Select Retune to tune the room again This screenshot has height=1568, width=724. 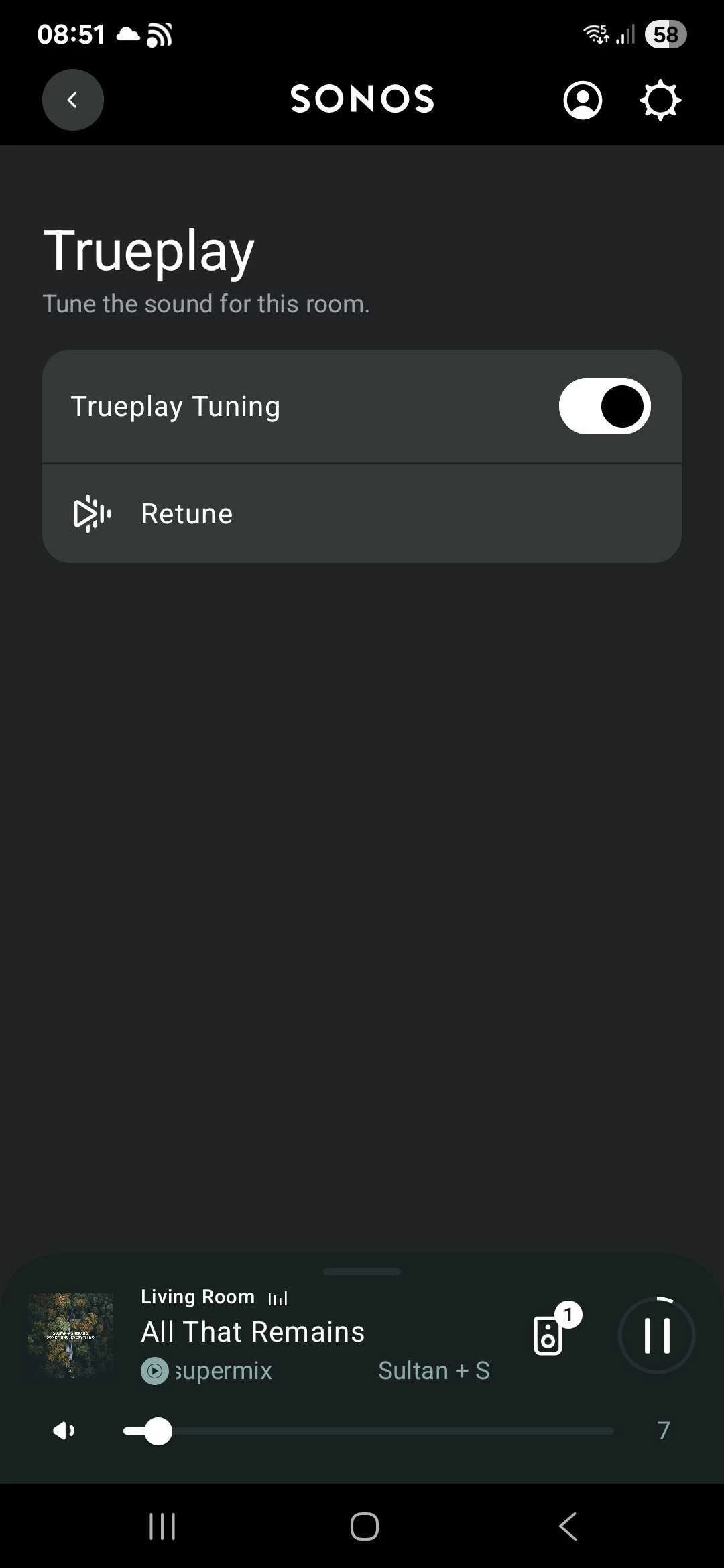[x=362, y=513]
